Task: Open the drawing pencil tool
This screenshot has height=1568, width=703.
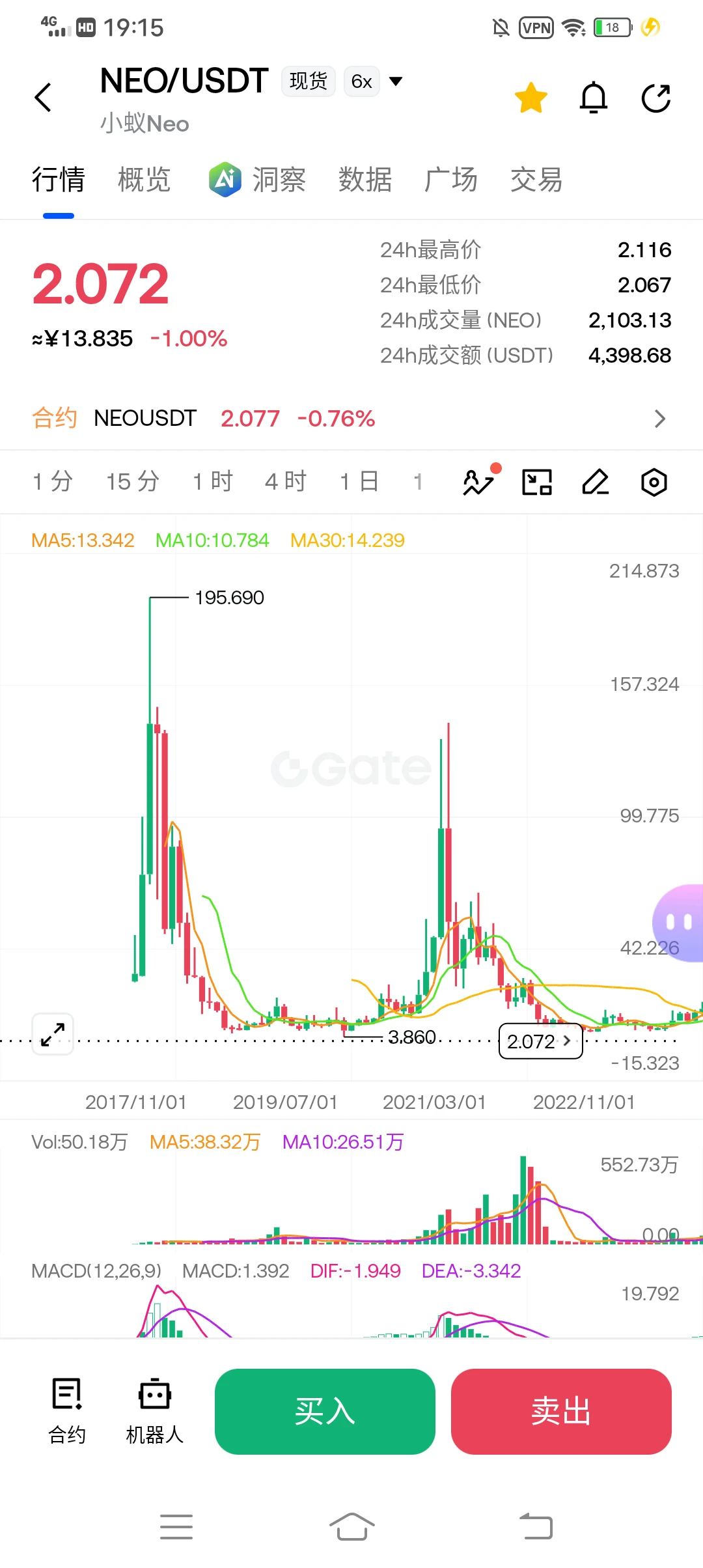Action: (596, 482)
